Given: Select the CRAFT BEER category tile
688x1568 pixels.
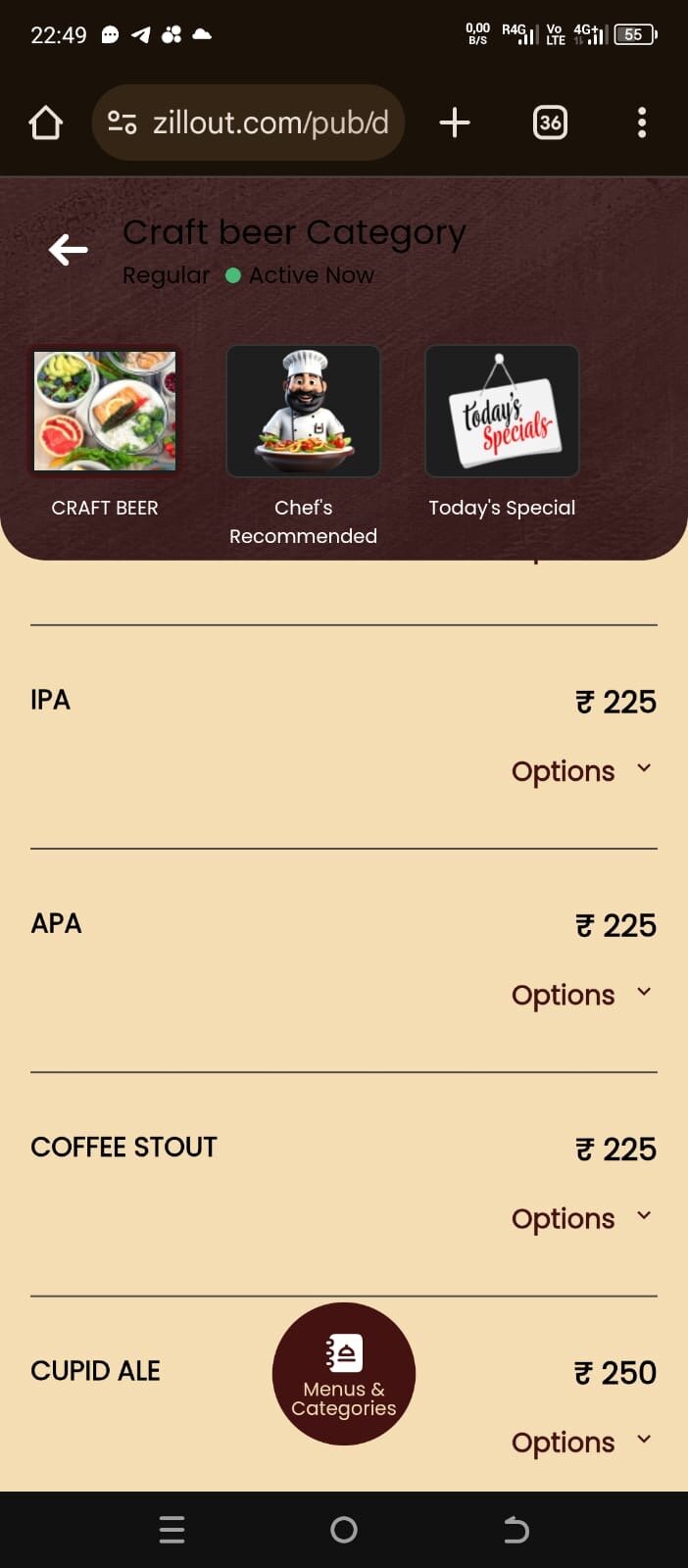Looking at the screenshot, I should point(105,412).
